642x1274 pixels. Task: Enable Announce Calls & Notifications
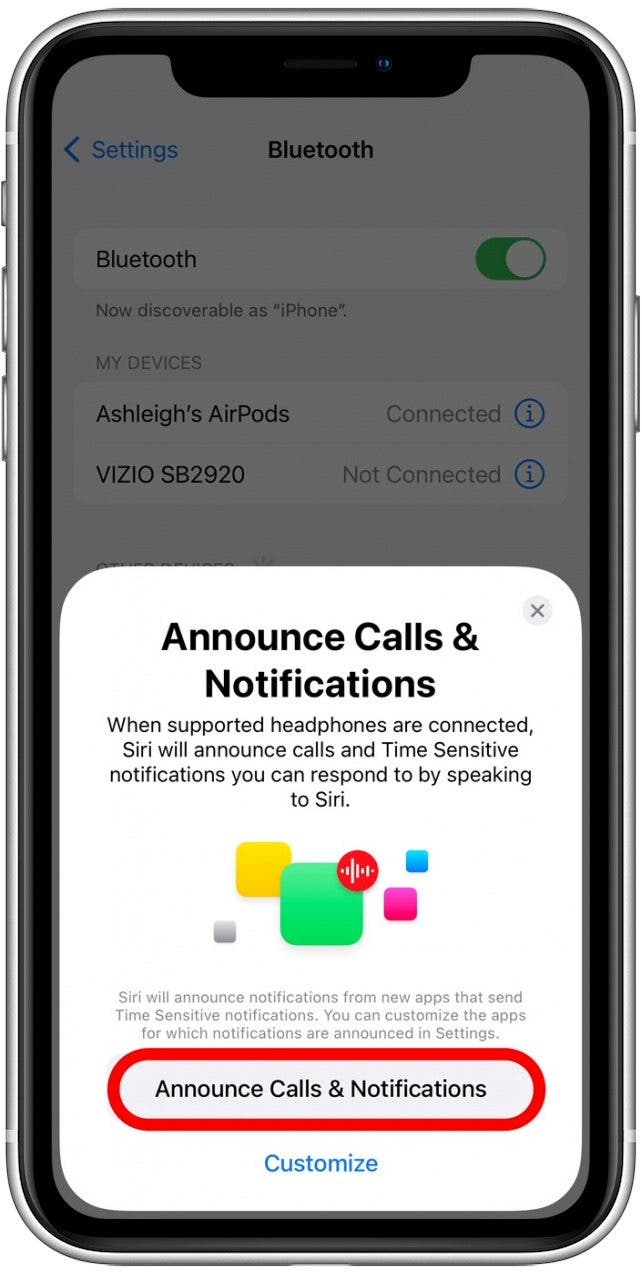321,1089
